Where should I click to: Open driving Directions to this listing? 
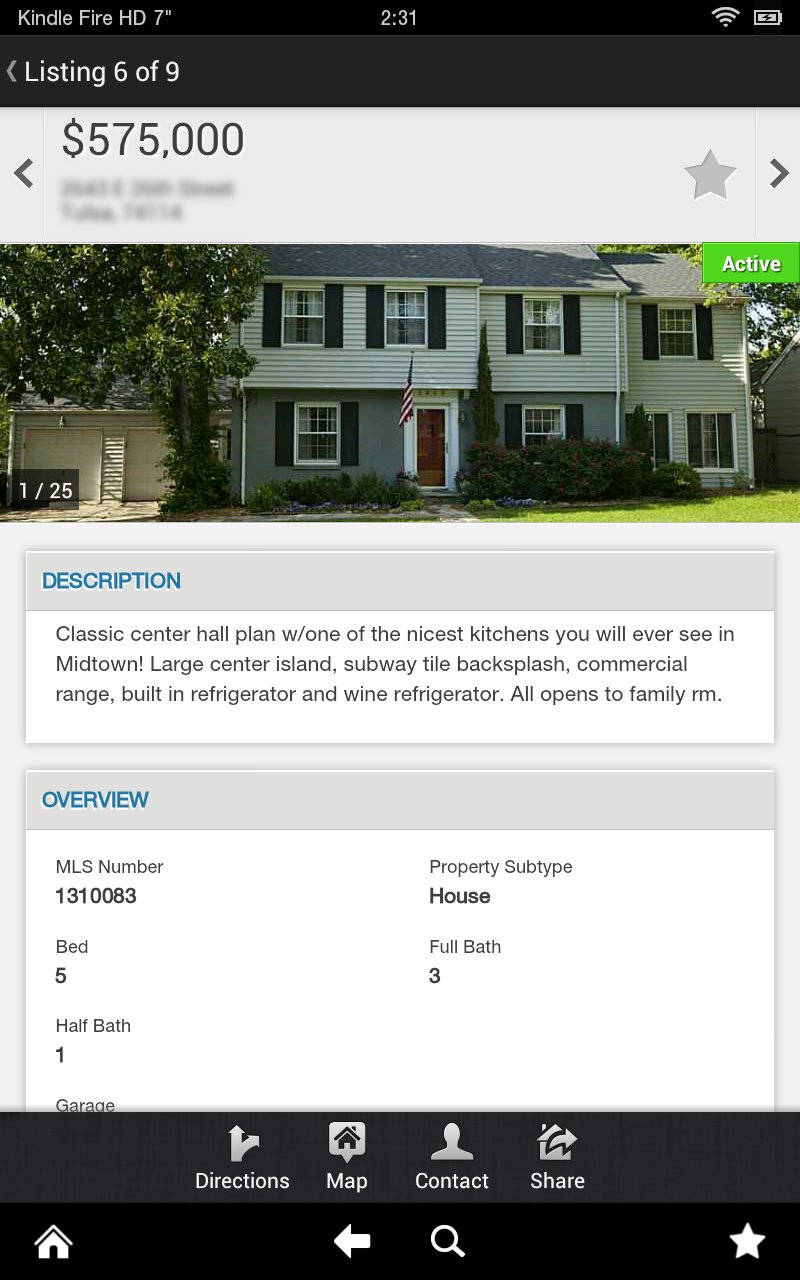(242, 1157)
